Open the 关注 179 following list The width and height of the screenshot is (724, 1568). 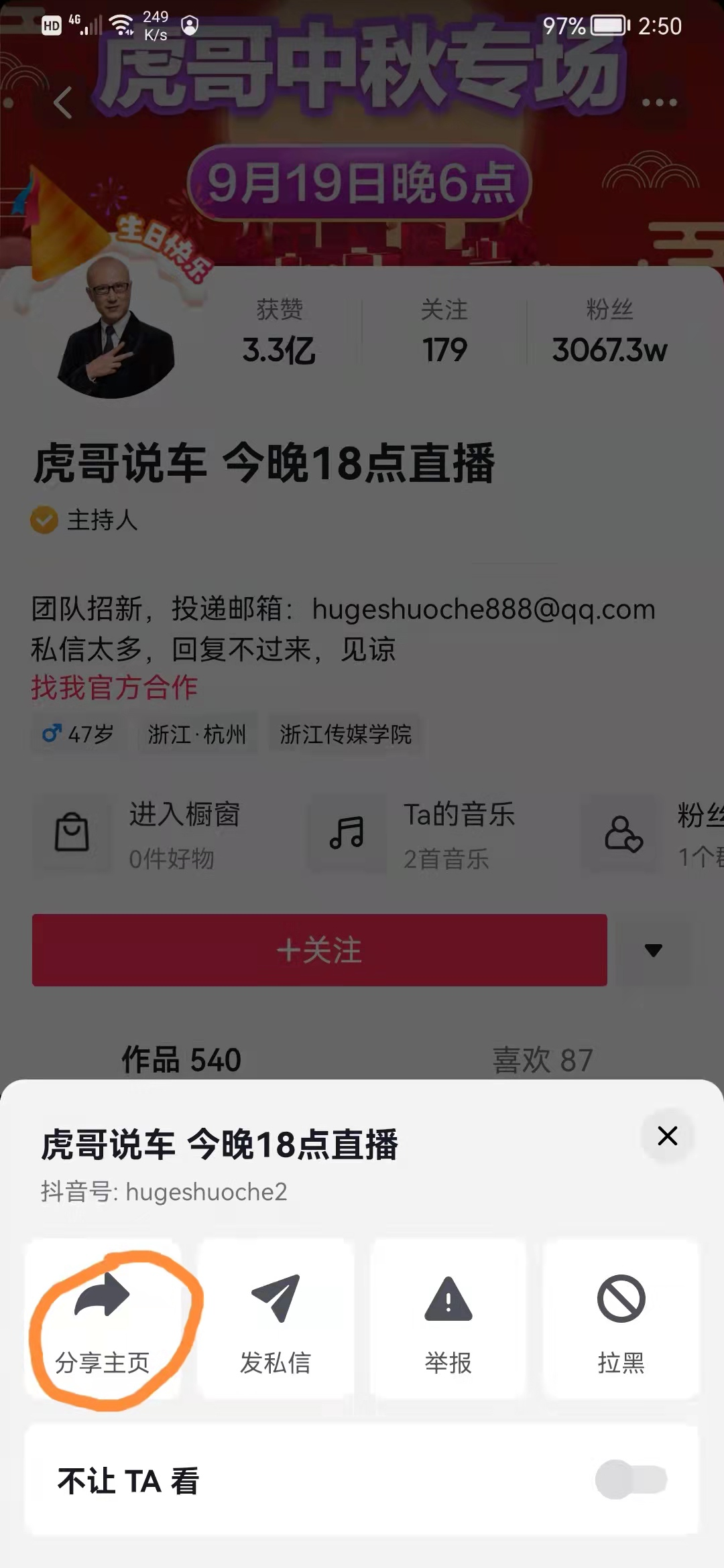coord(444,333)
